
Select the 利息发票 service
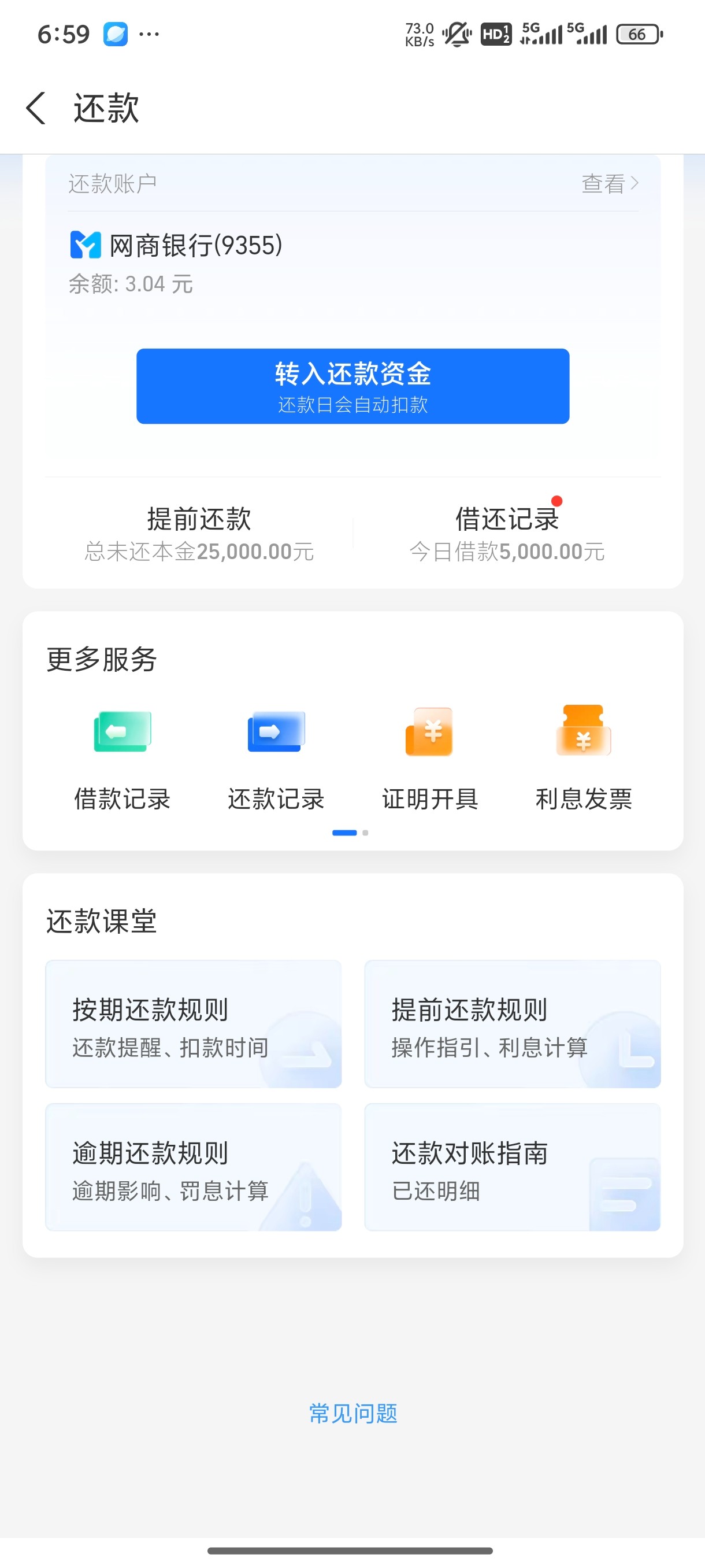click(583, 757)
